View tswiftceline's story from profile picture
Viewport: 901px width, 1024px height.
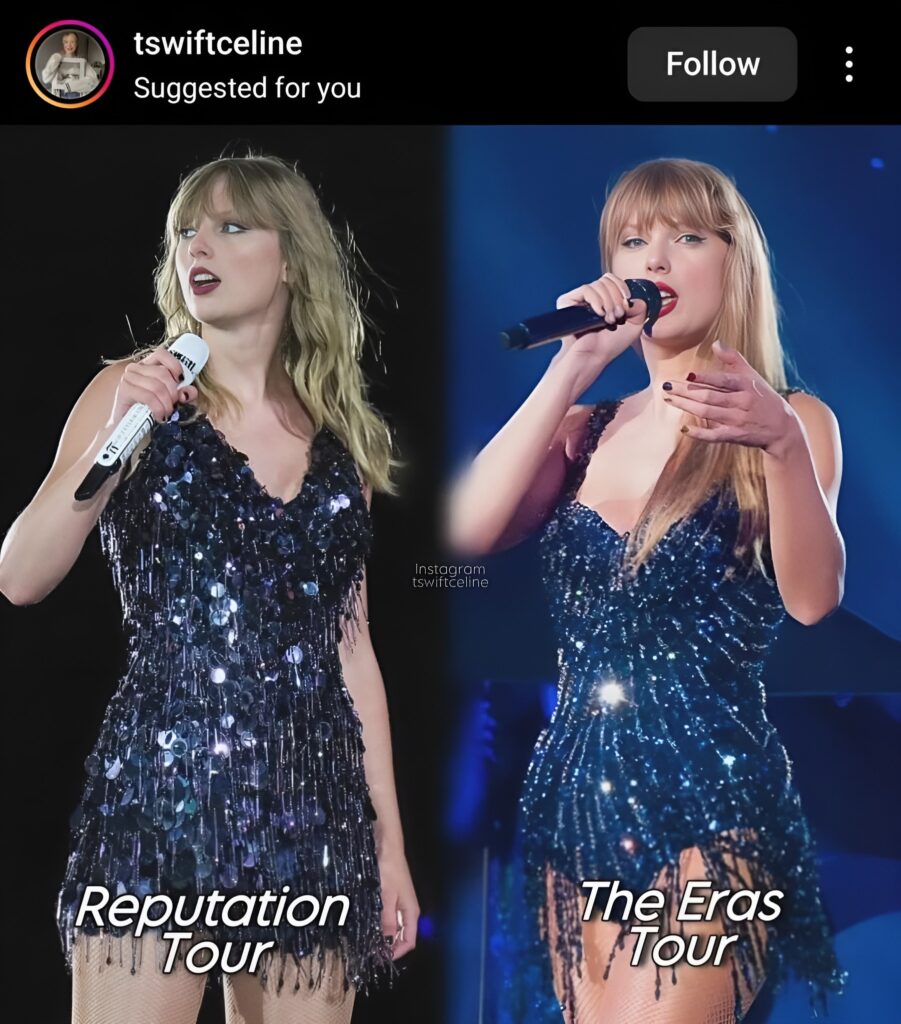[x=70, y=64]
